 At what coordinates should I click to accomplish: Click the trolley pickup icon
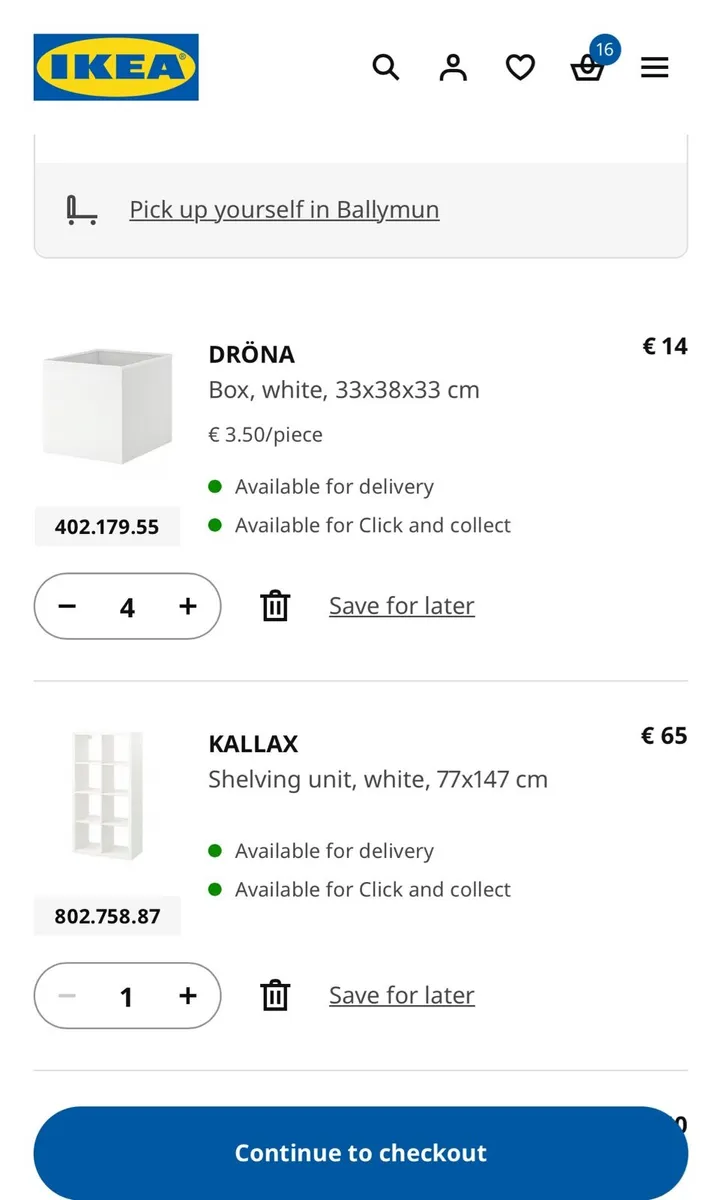click(80, 210)
